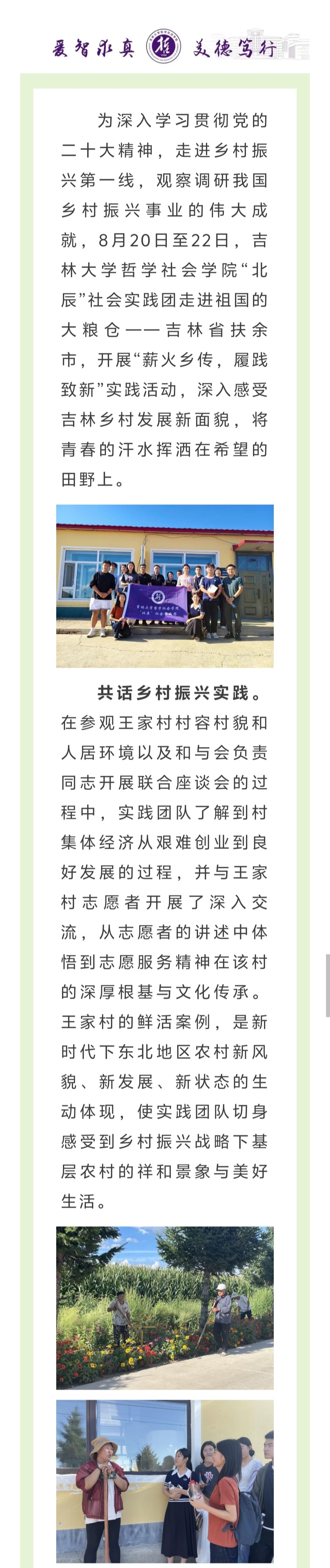Enlarge the photo of villagers tending flowers
The image size is (330, 1568).
pos(164,1308)
